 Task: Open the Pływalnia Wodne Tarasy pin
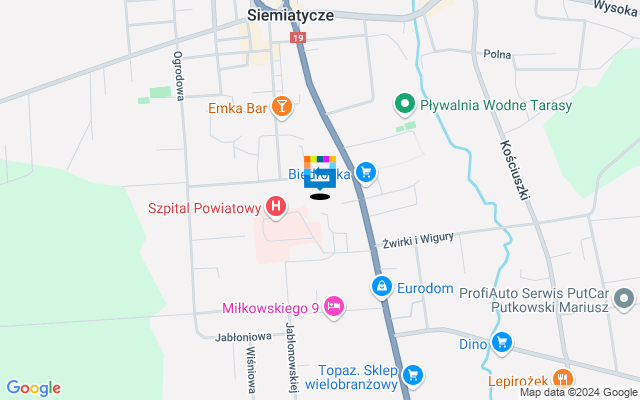pyautogui.click(x=405, y=104)
